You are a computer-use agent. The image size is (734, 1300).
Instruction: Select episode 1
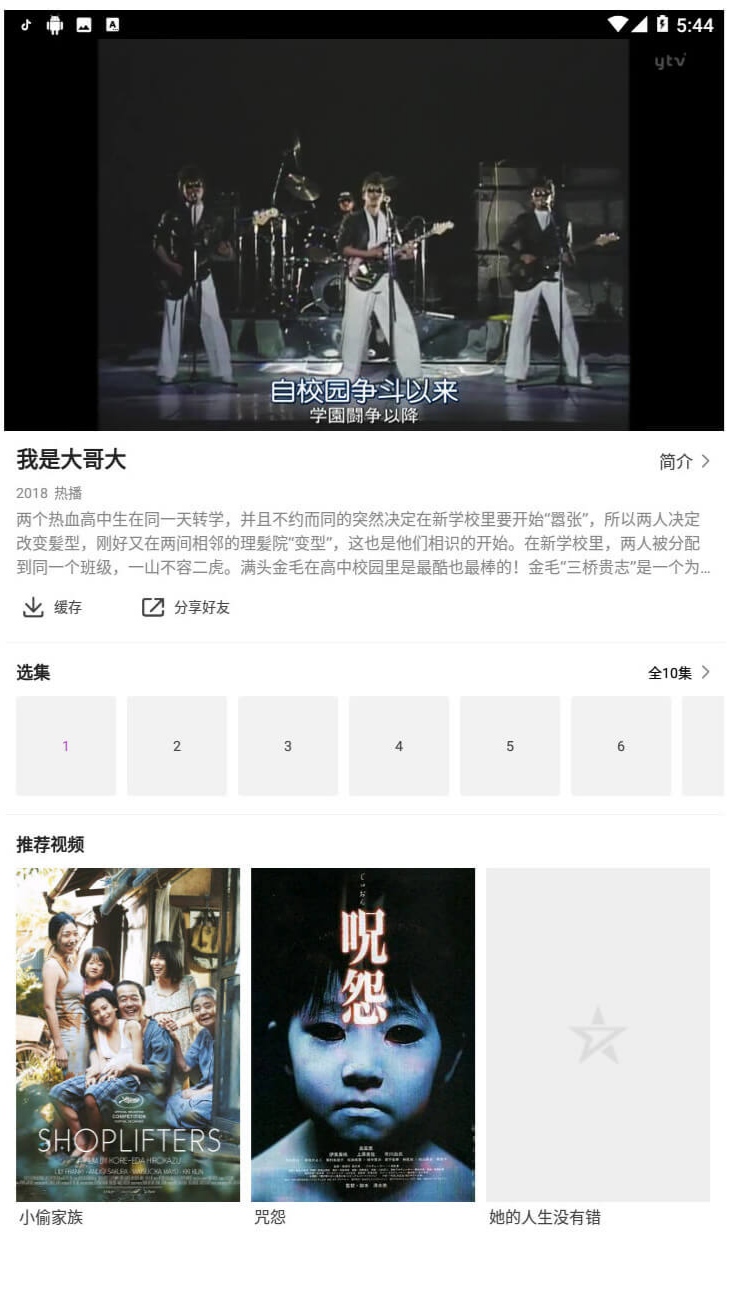coord(66,746)
